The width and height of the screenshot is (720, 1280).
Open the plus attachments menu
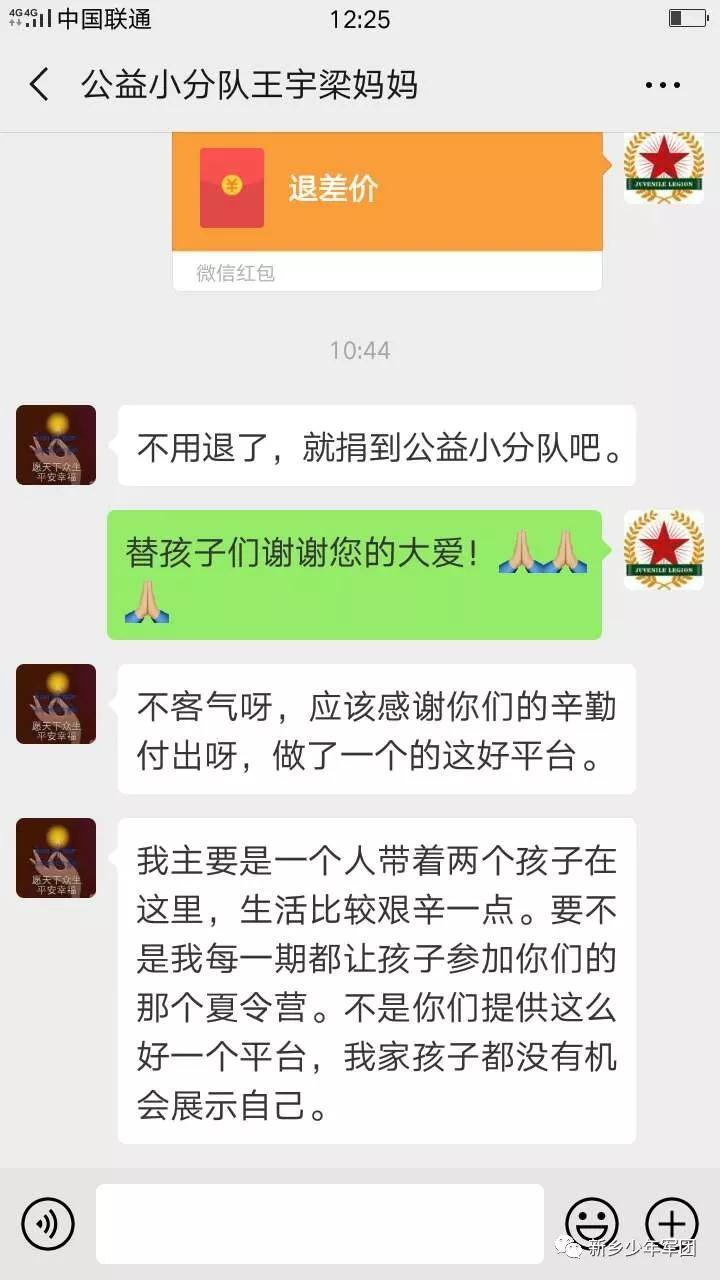(x=671, y=1223)
